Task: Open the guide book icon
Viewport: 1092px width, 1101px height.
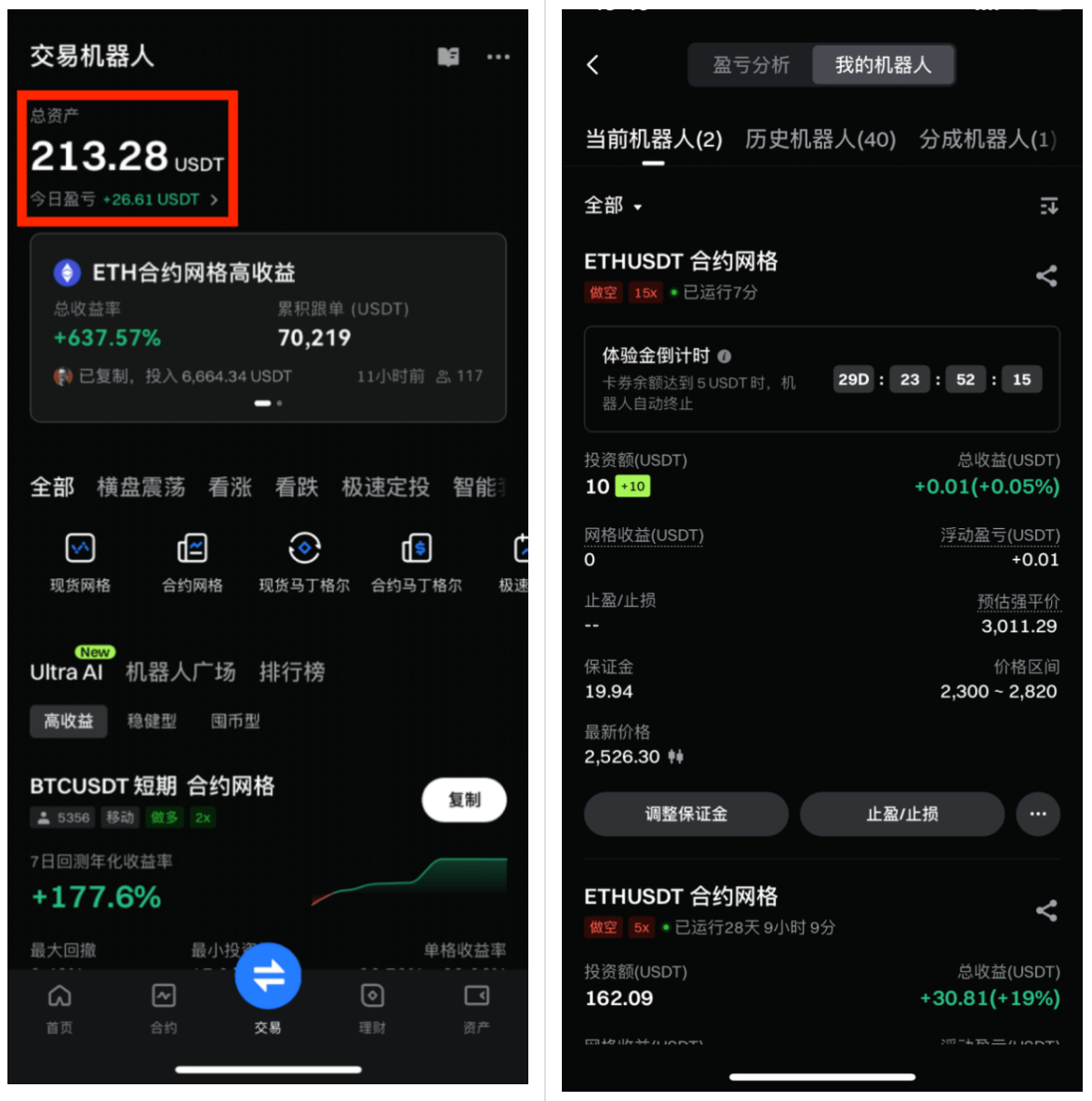Action: 448,57
